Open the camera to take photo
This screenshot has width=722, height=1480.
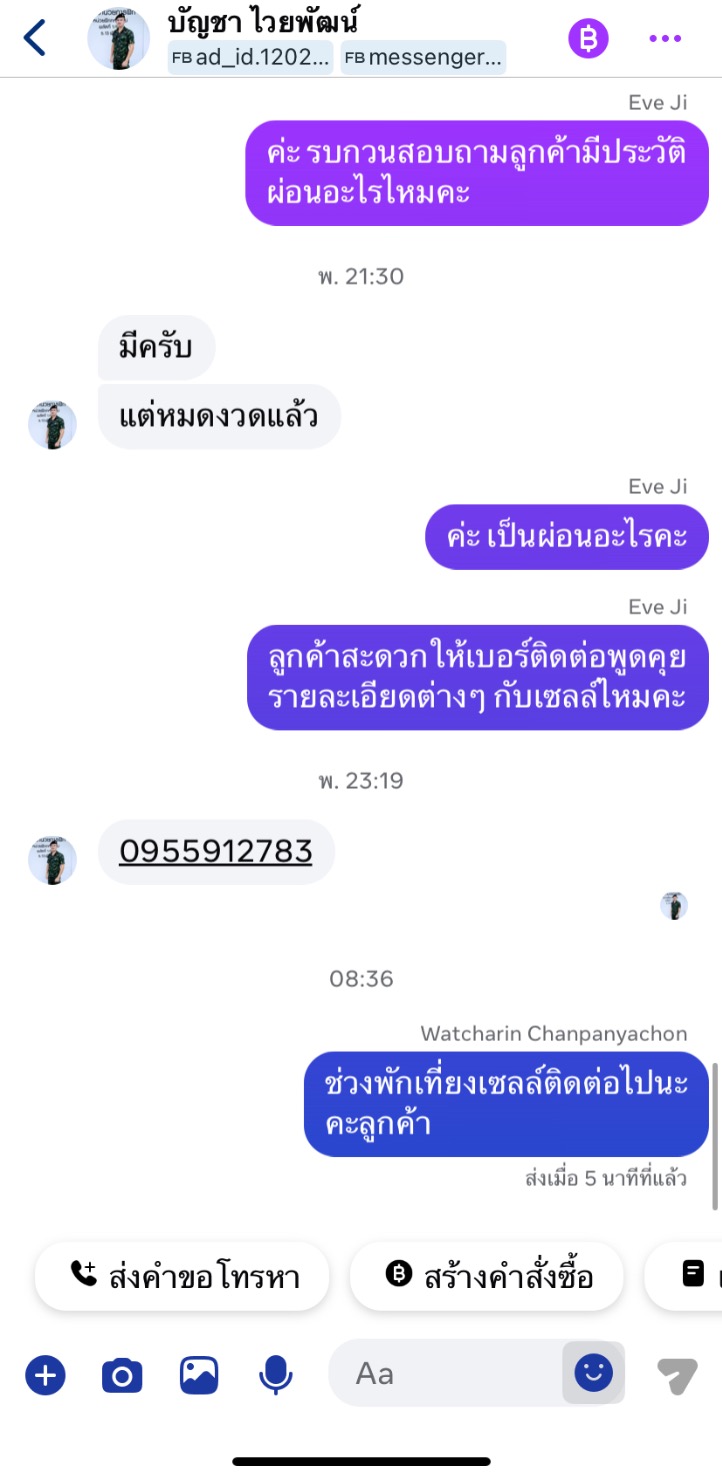pyautogui.click(x=122, y=1375)
